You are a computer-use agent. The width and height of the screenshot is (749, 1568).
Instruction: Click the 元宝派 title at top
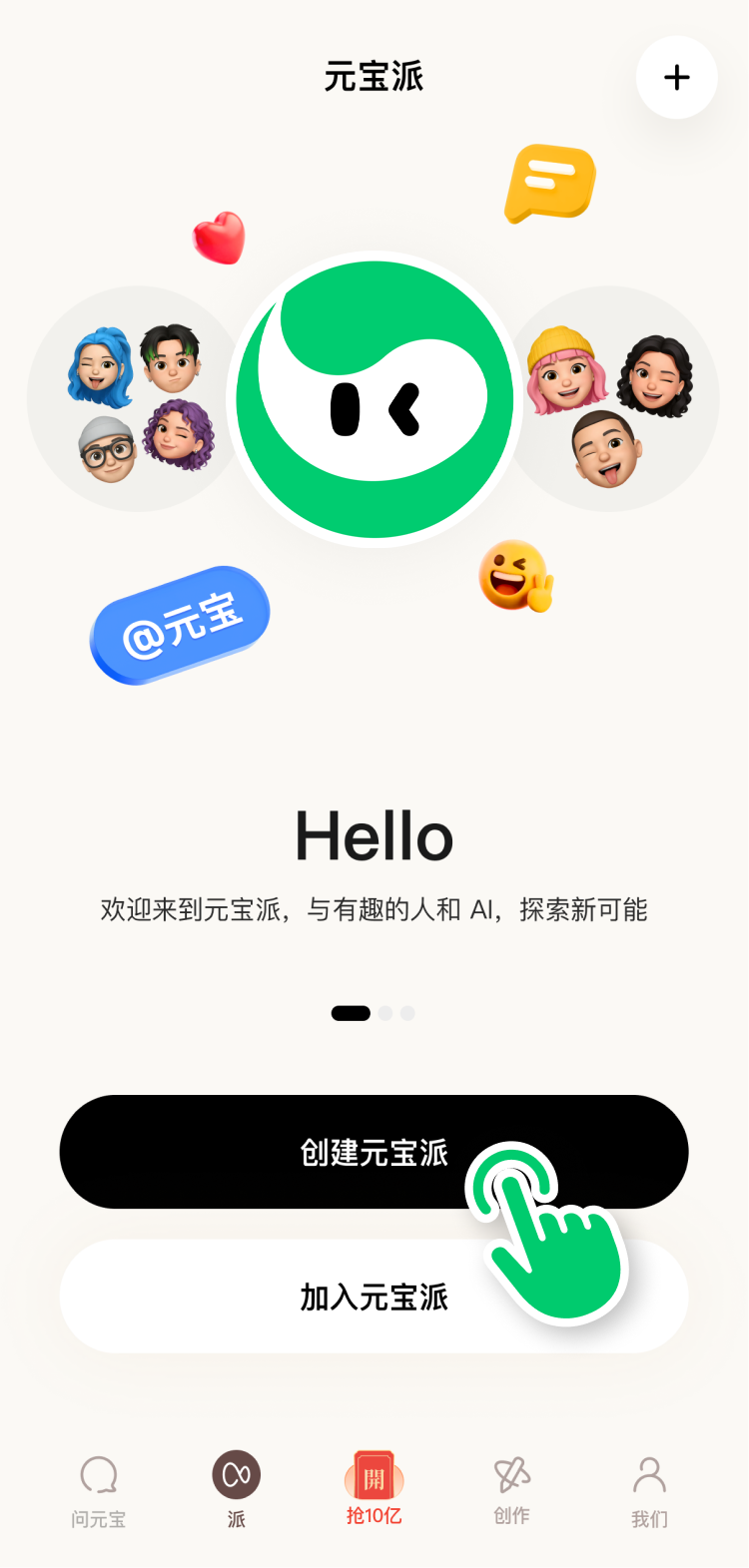tap(374, 78)
